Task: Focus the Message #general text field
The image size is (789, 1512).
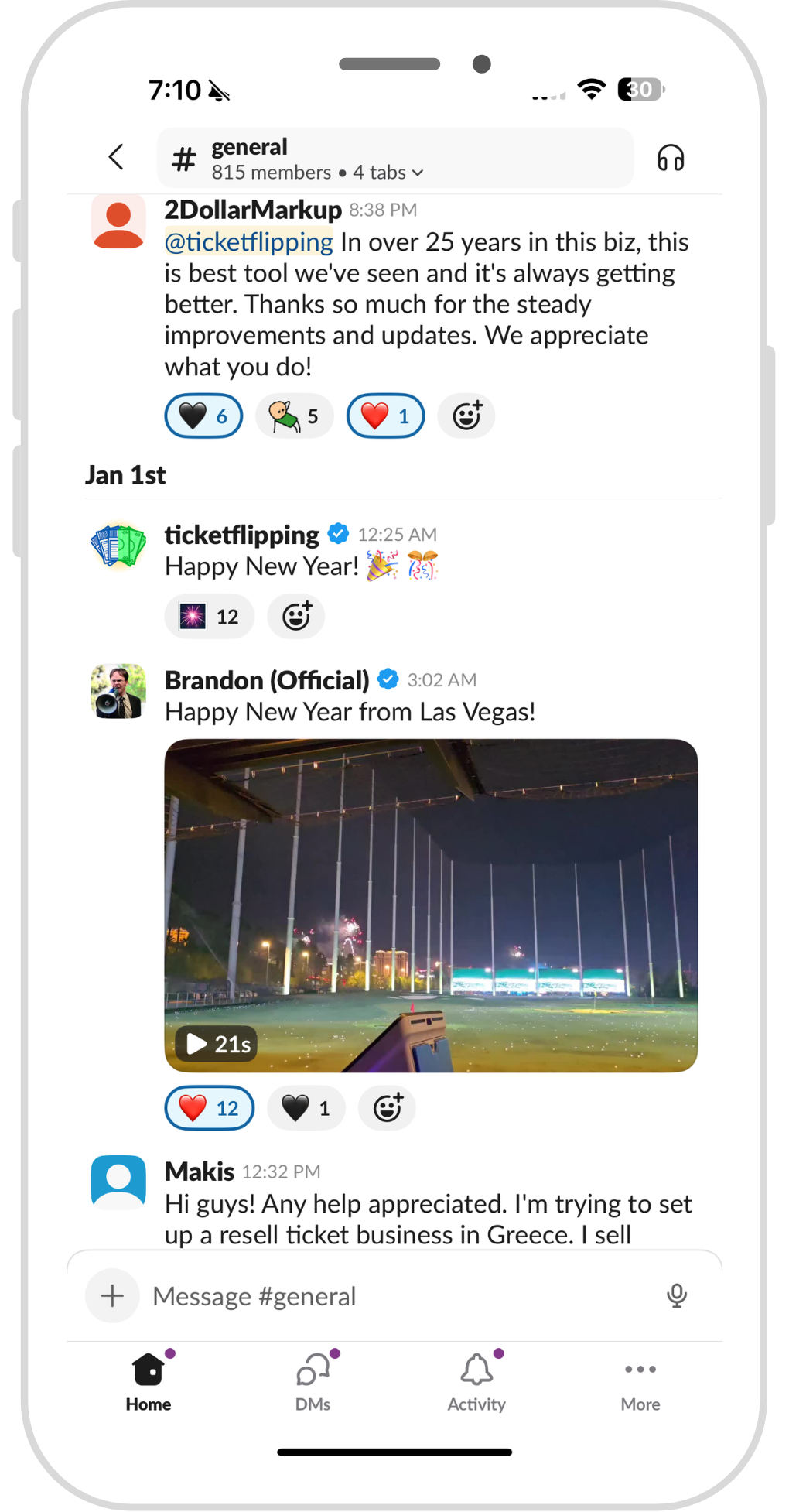Action: pyautogui.click(x=394, y=1296)
